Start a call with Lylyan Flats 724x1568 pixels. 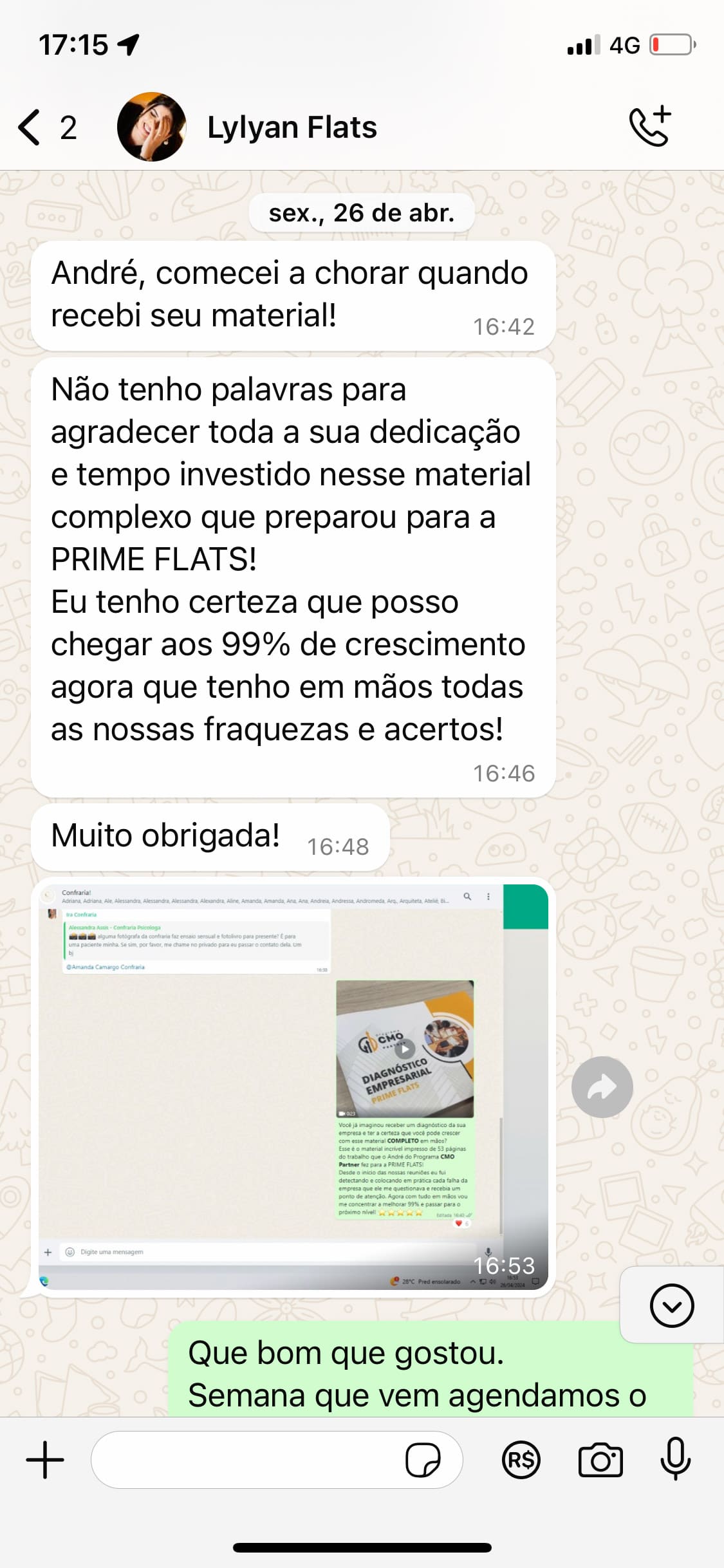tap(650, 127)
